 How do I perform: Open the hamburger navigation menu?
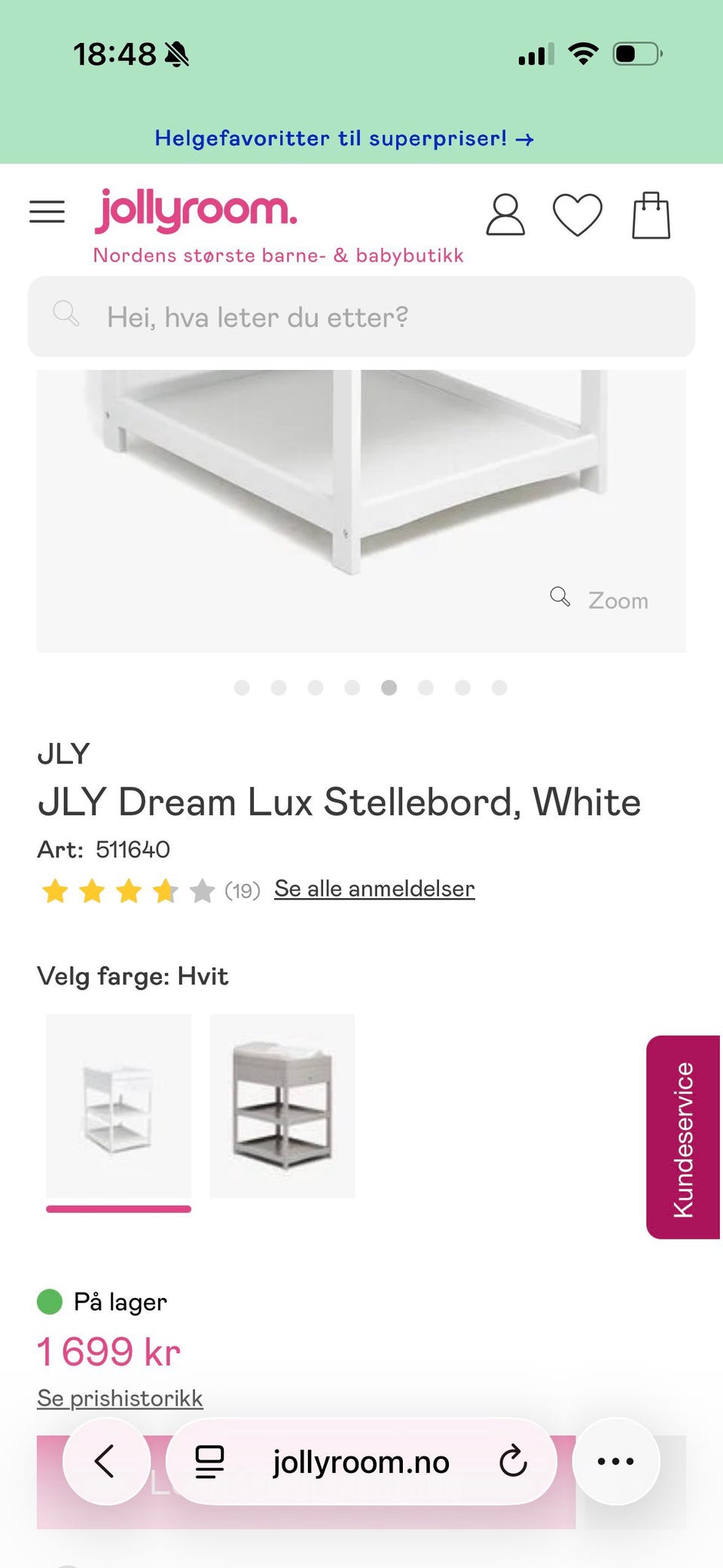coord(47,212)
